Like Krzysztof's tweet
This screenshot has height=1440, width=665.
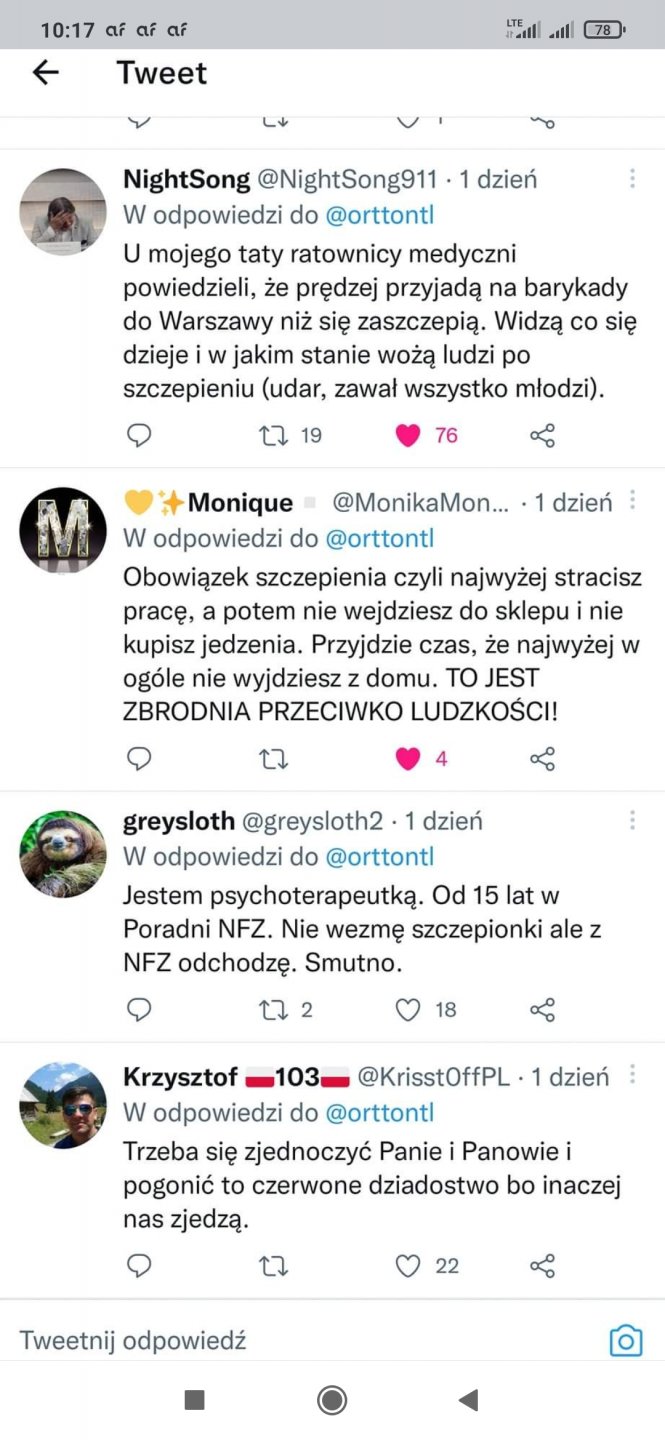coord(408,1266)
